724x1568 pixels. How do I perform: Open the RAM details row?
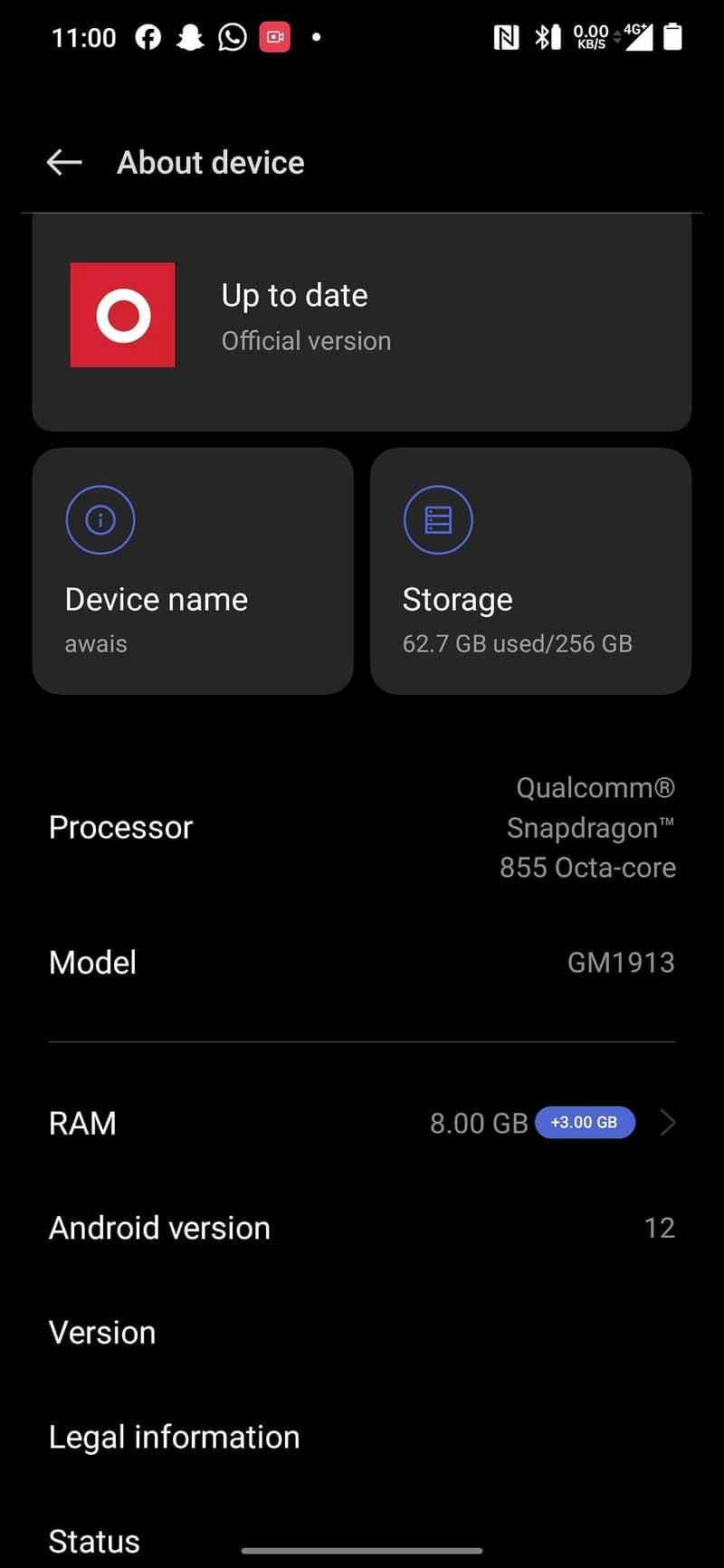362,1123
